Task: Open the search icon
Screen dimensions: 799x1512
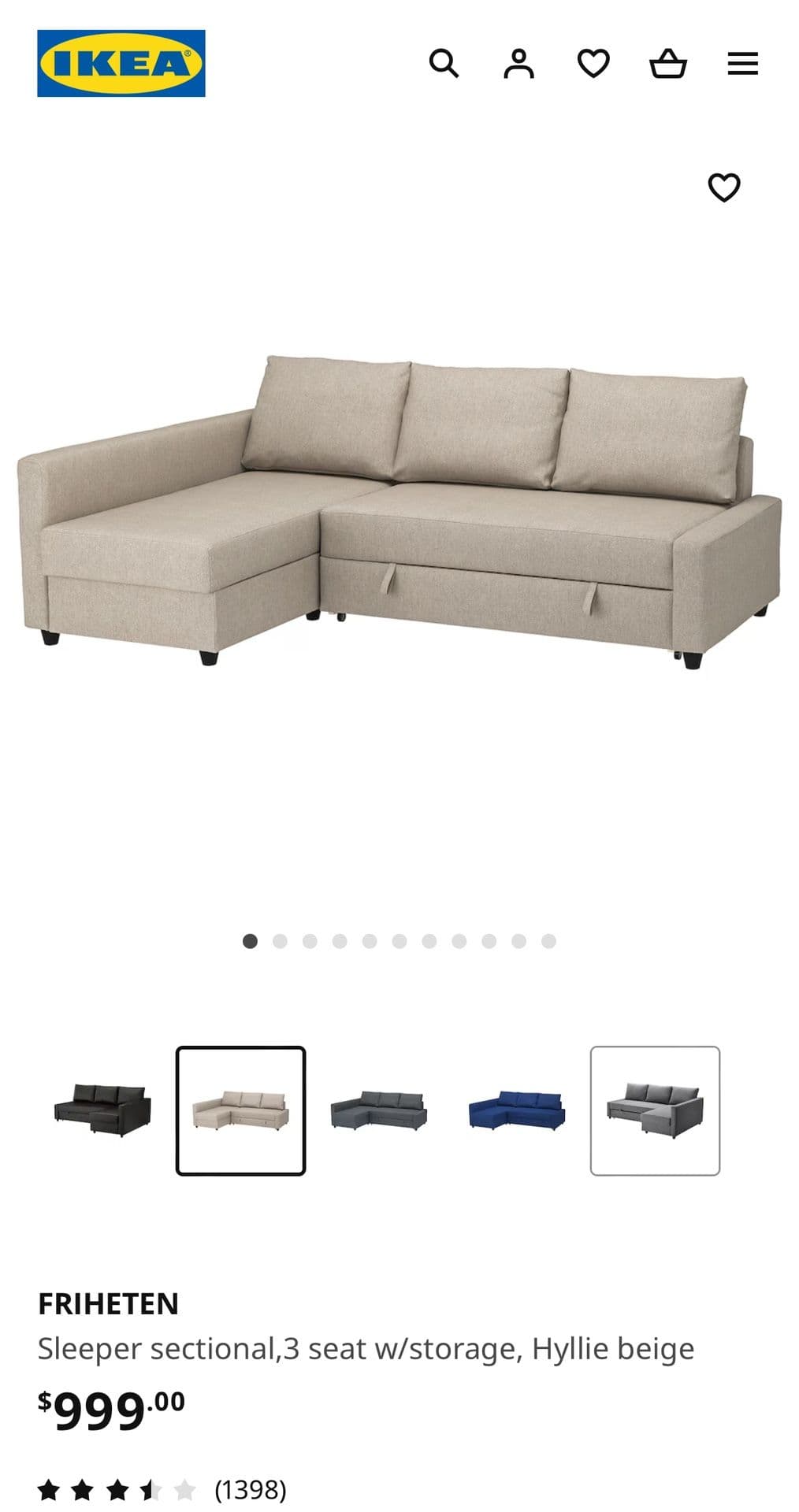Action: pyautogui.click(x=444, y=63)
